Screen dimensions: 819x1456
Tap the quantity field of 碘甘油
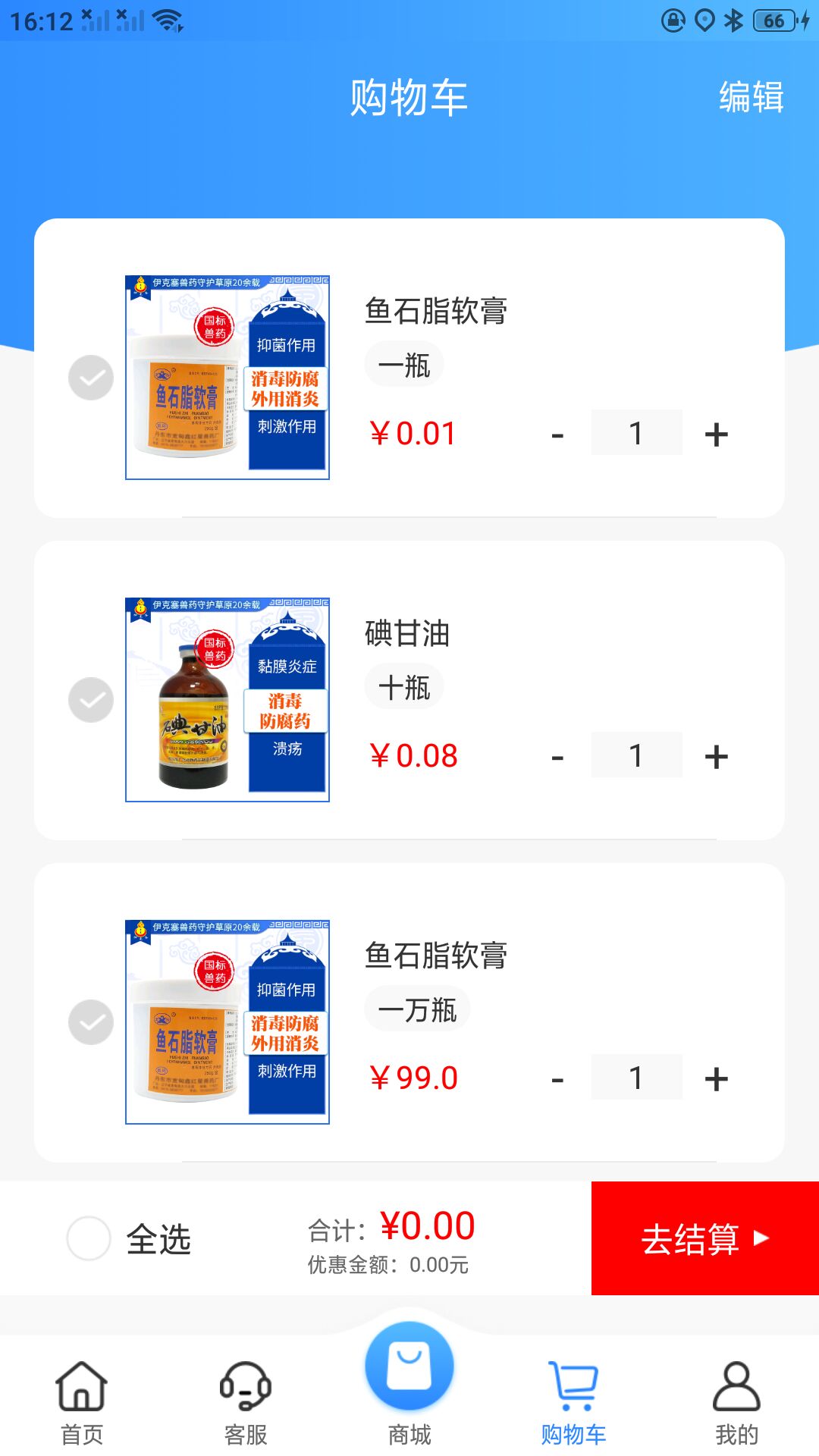pos(637,755)
